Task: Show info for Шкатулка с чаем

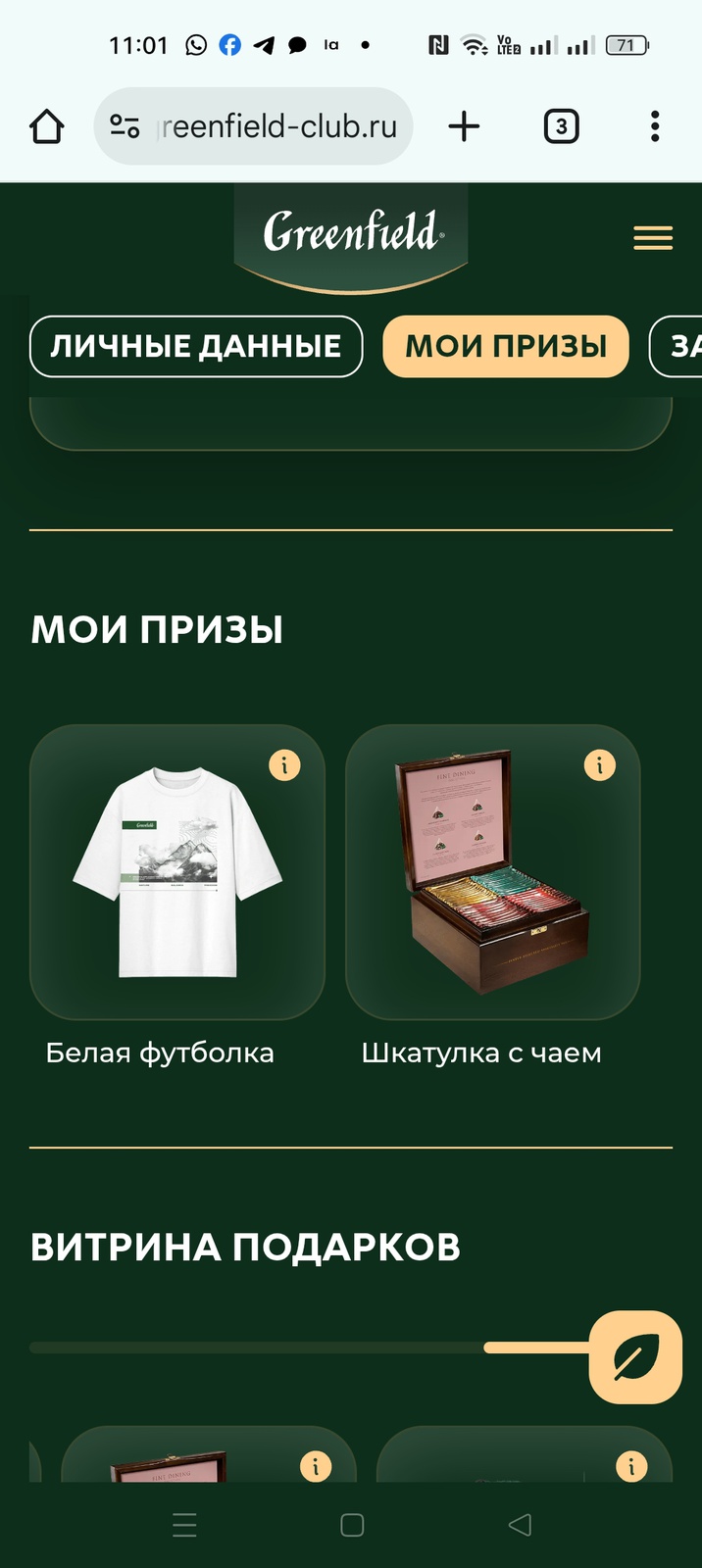Action: coord(600,765)
